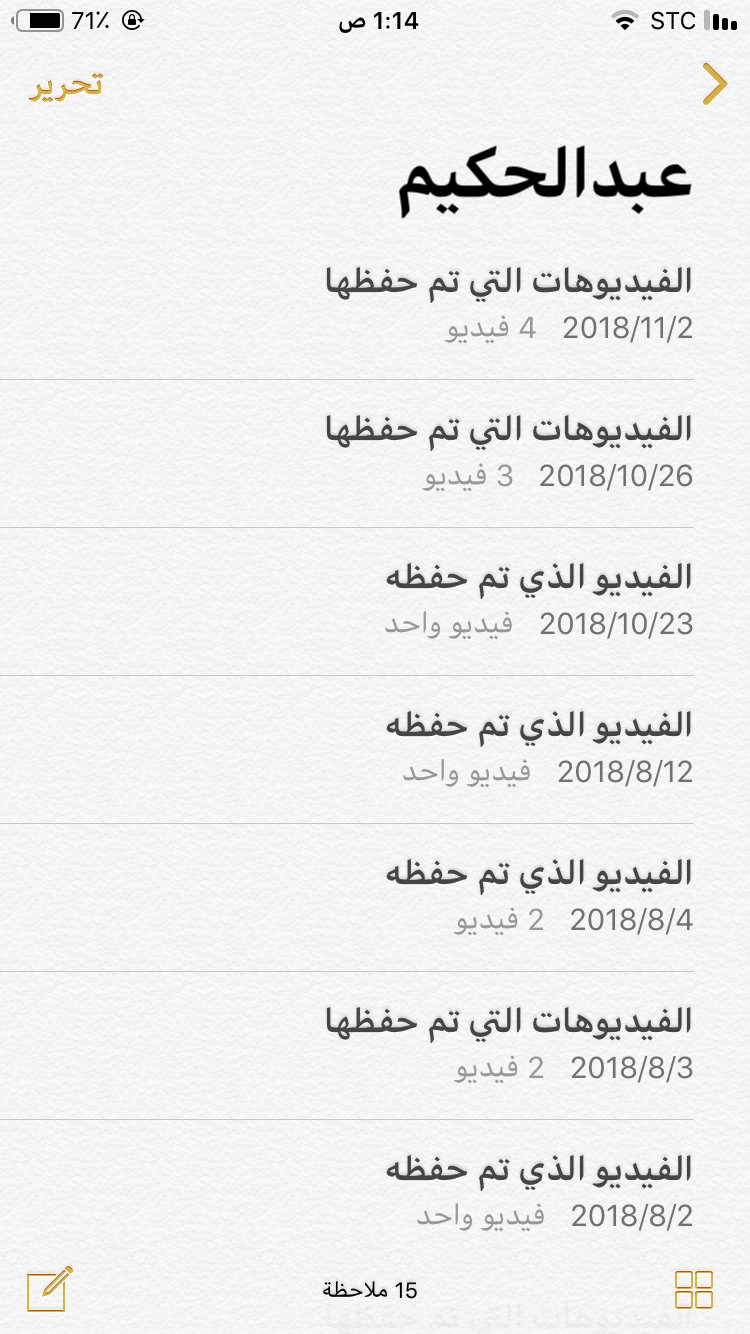
Task: View the note dated 2018/8/3
Action: coord(375,1046)
